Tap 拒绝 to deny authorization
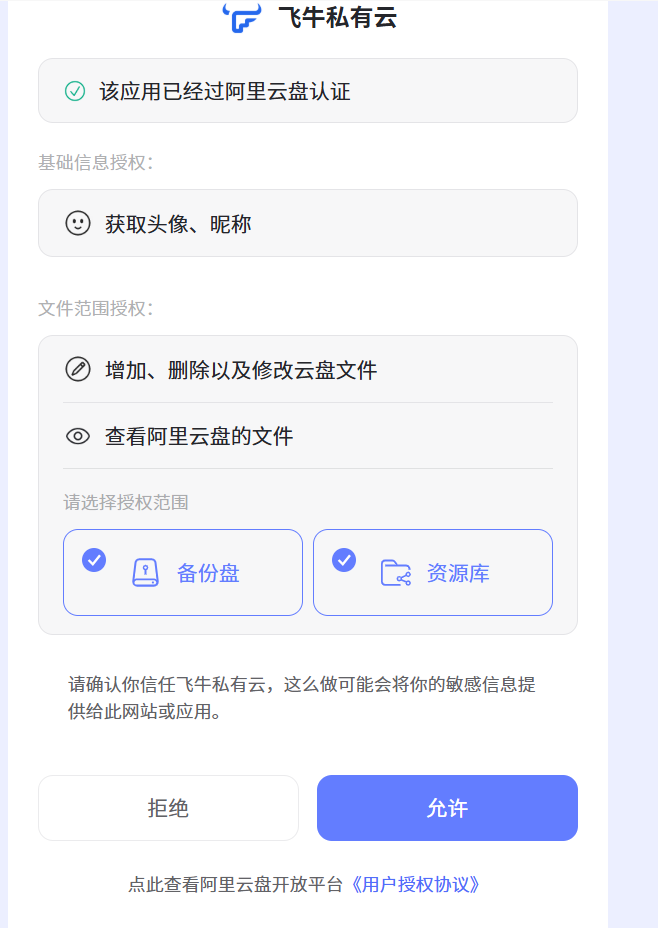 (x=168, y=808)
